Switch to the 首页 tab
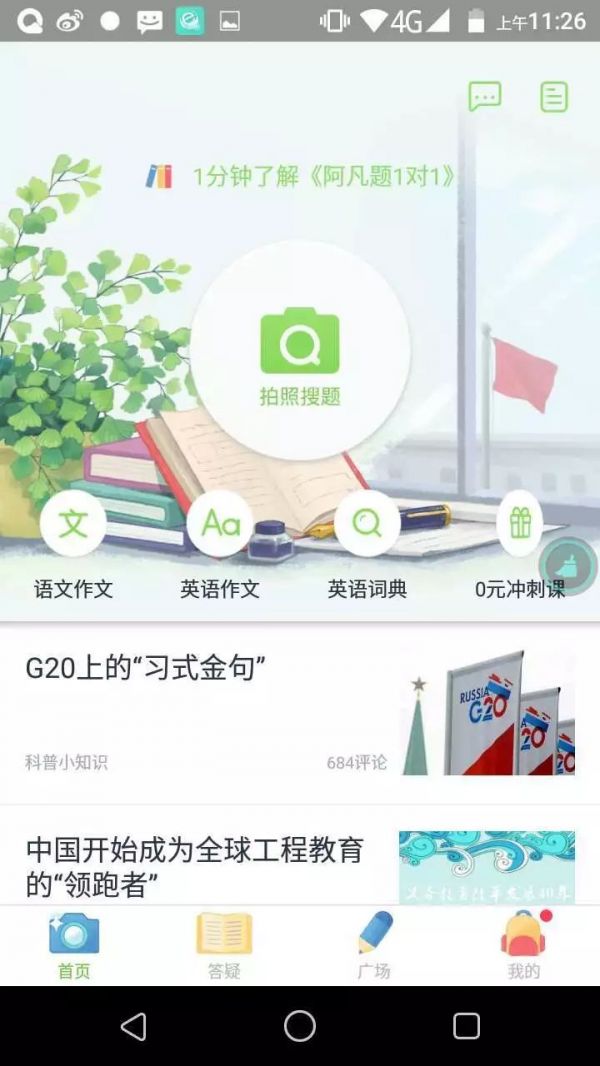Viewport: 600px width, 1066px height. pyautogui.click(x=74, y=945)
